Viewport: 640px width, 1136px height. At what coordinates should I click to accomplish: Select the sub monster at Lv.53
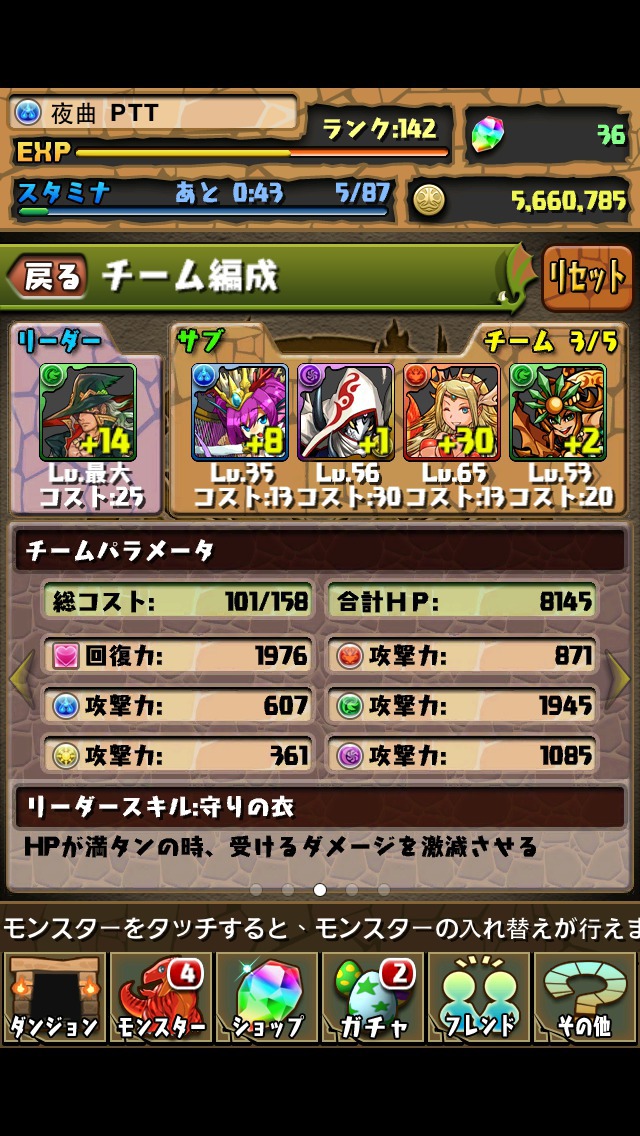click(557, 412)
